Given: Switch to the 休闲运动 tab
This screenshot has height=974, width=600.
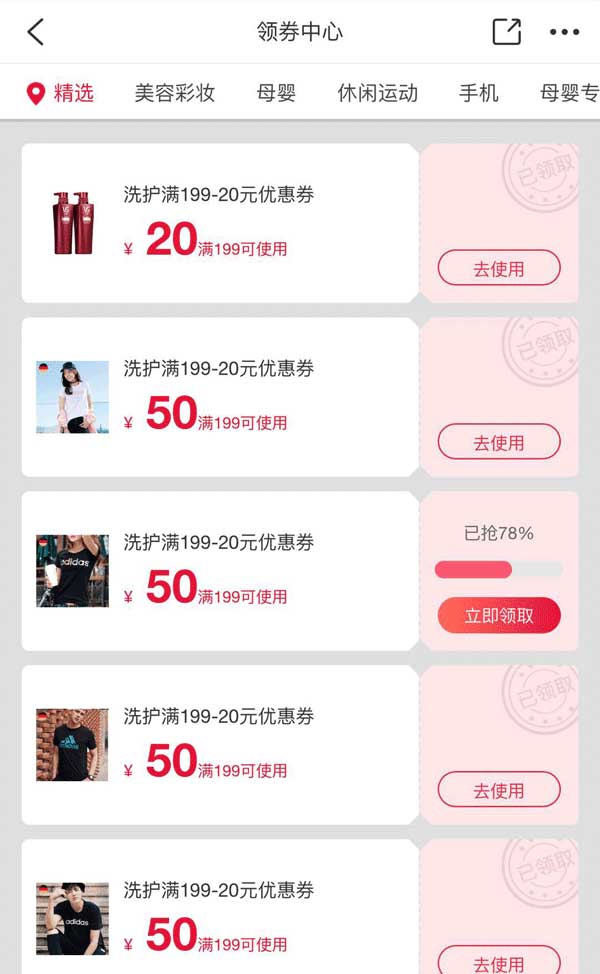Looking at the screenshot, I should coord(377,94).
